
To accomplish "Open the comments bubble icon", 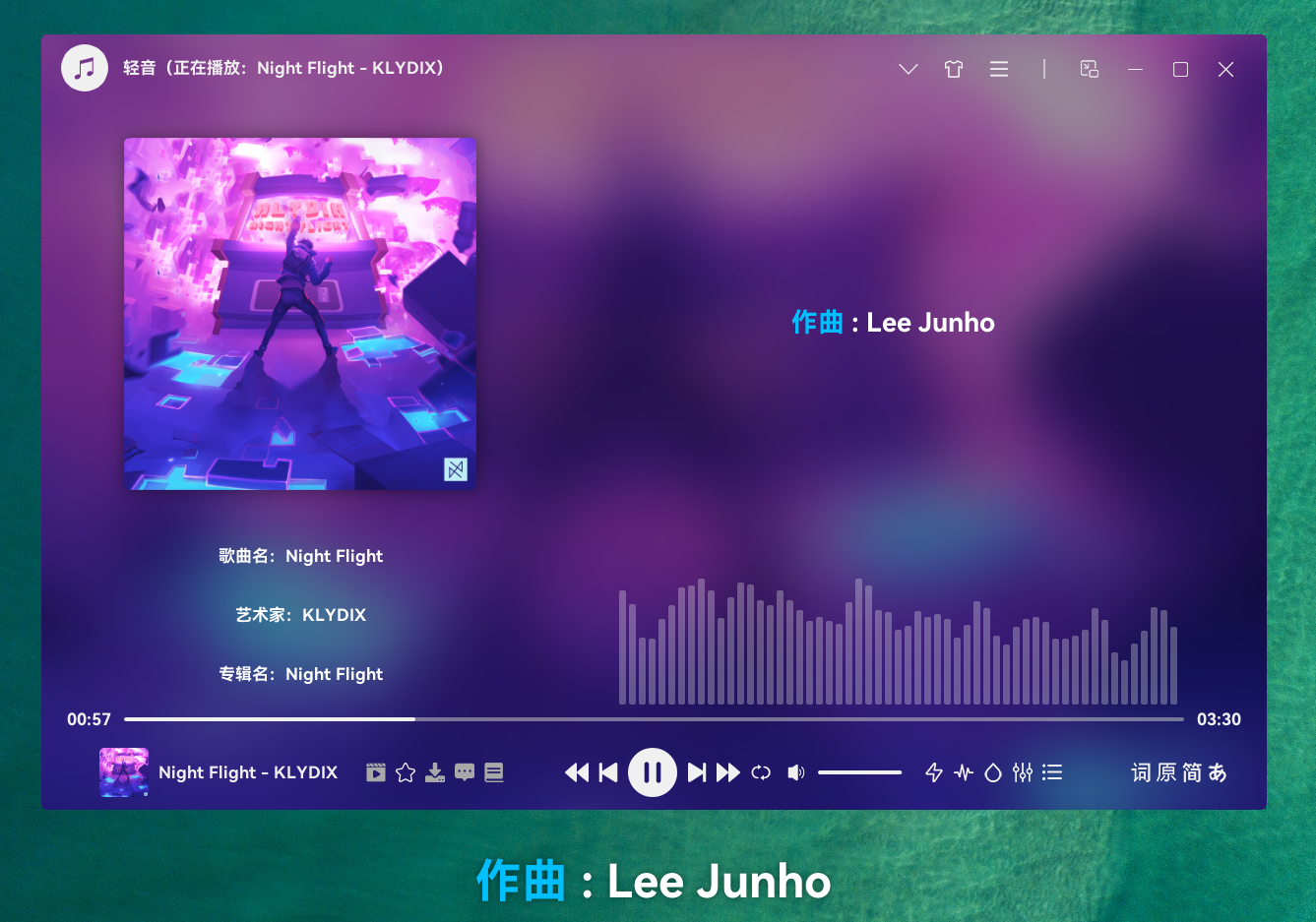I will click(x=465, y=772).
